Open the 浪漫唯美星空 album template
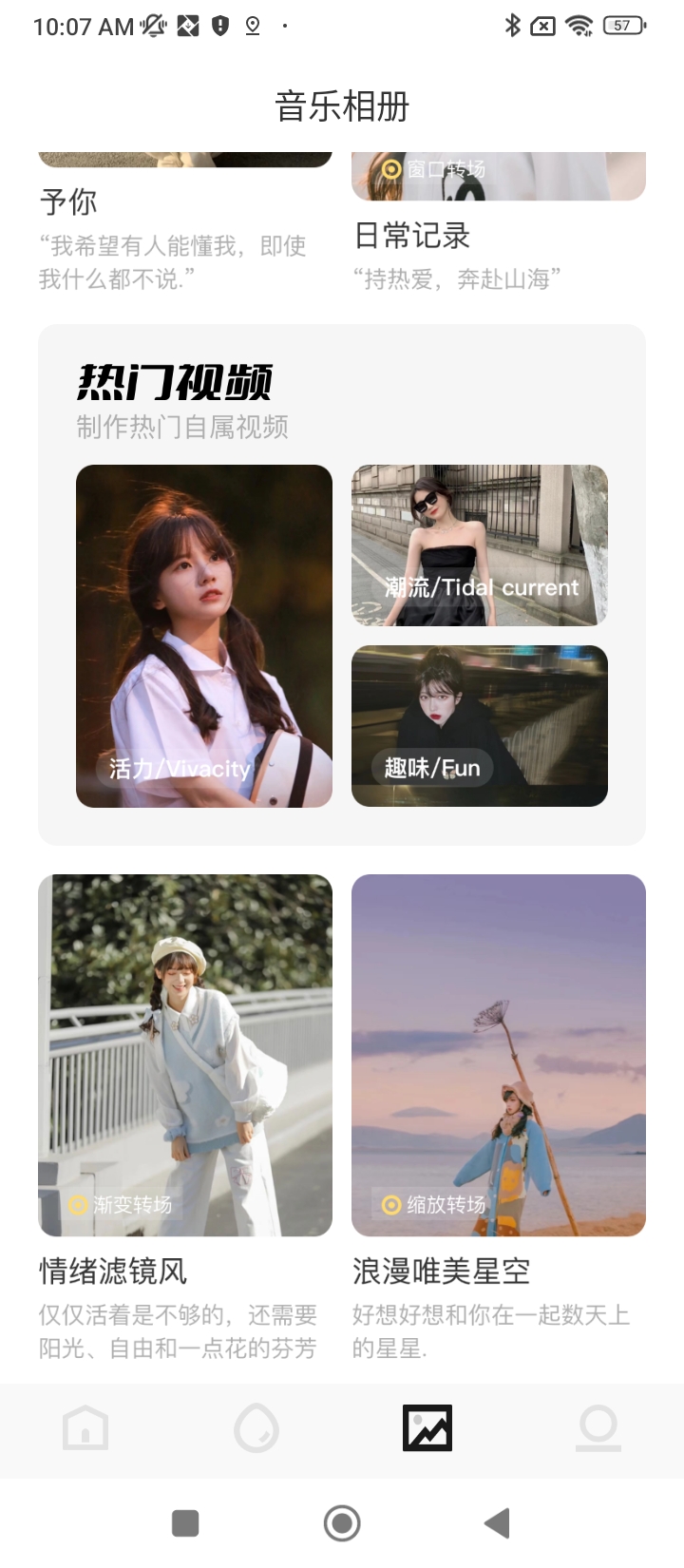684x1568 pixels. [499, 1055]
